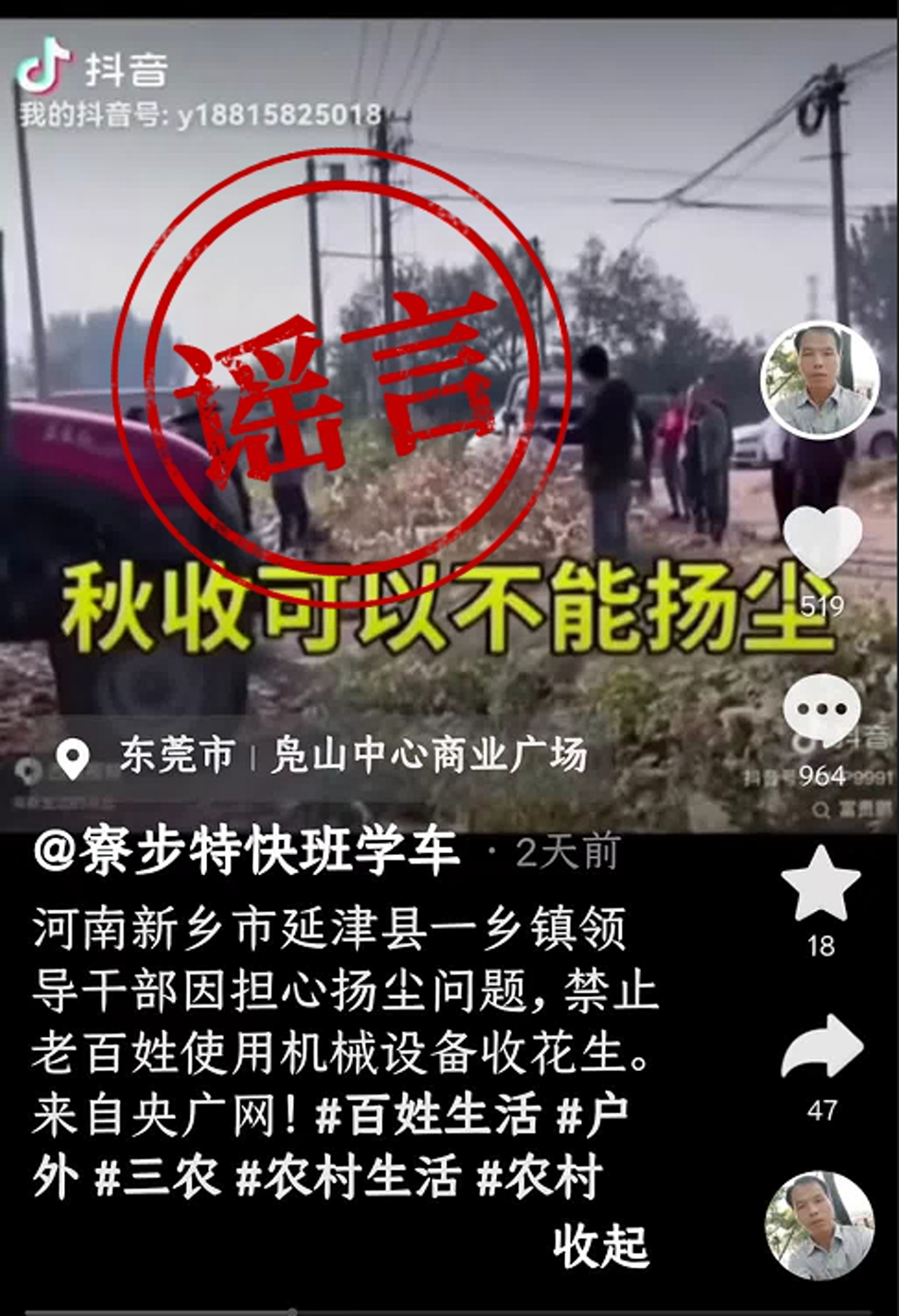This screenshot has height=1316, width=899.
Task: Open the @寮步特快班学车 account page
Action: tap(246, 852)
